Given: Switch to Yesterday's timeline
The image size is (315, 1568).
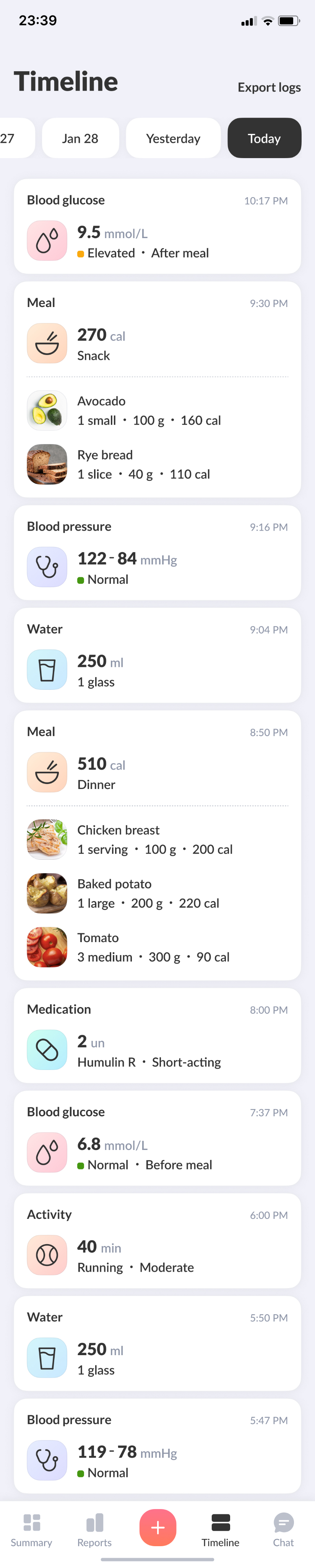Looking at the screenshot, I should click(173, 138).
